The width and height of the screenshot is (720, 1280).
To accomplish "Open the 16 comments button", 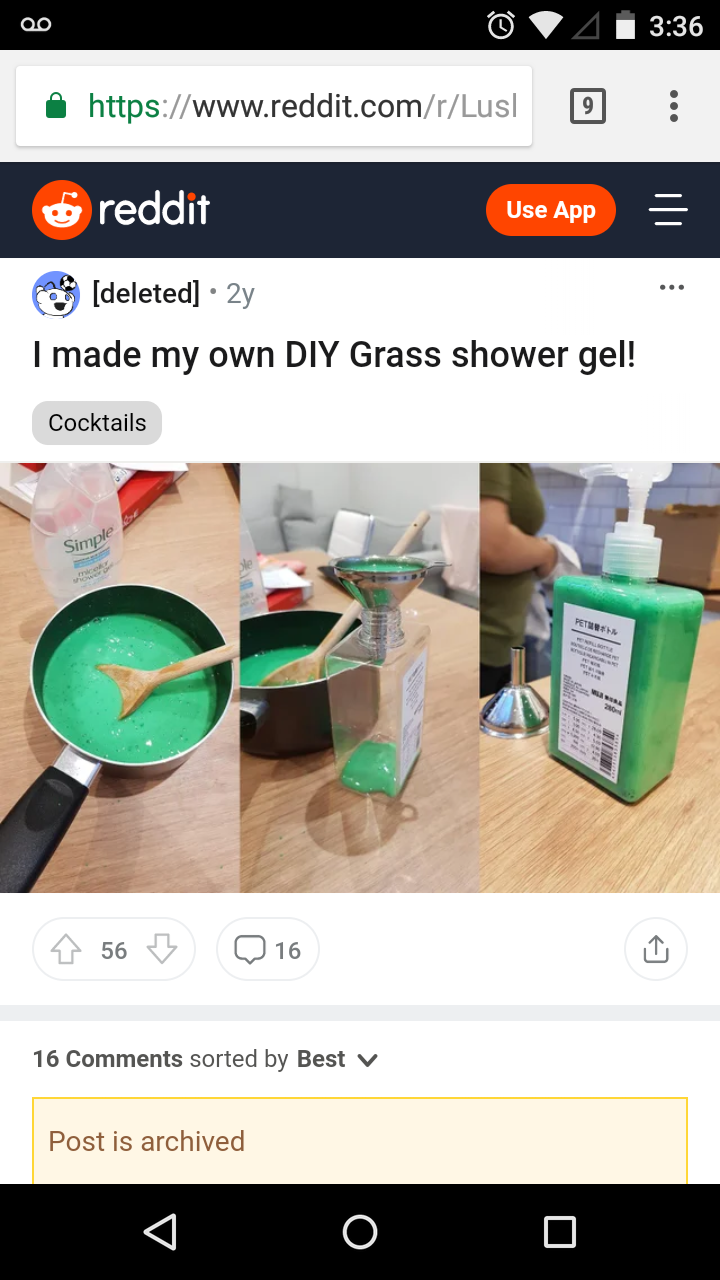I will (268, 949).
